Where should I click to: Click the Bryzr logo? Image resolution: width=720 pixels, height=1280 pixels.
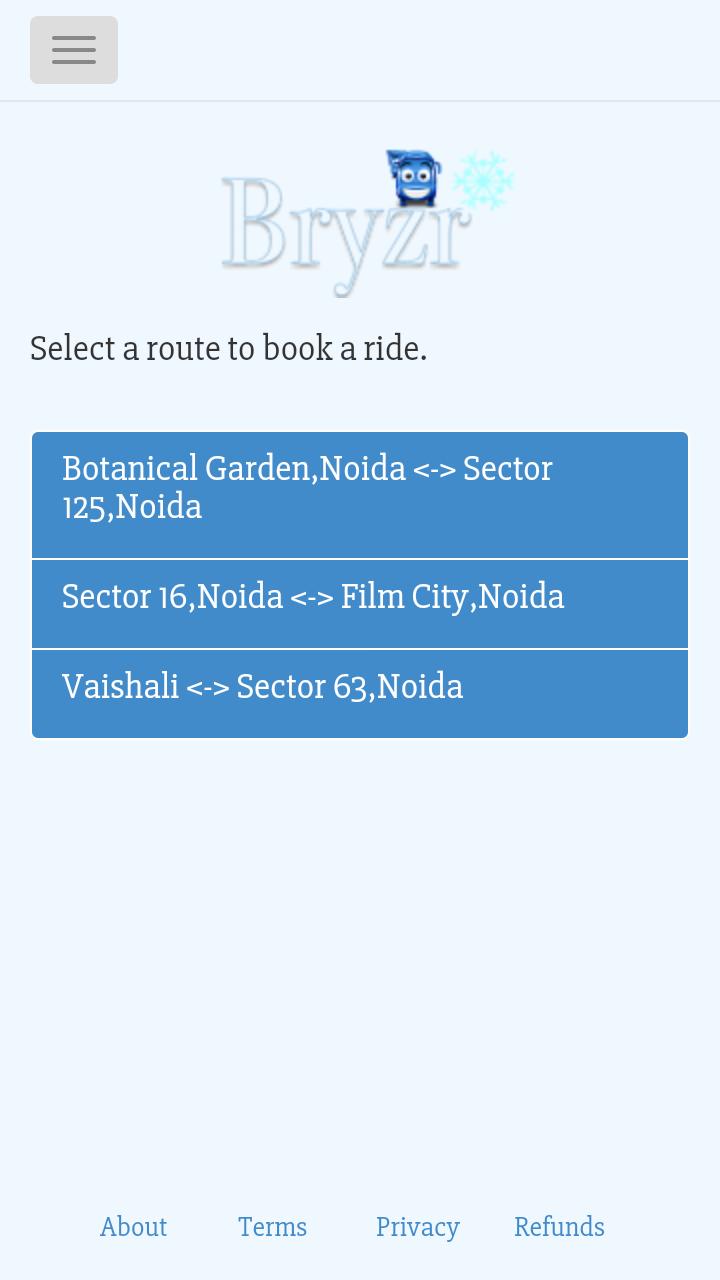(360, 222)
